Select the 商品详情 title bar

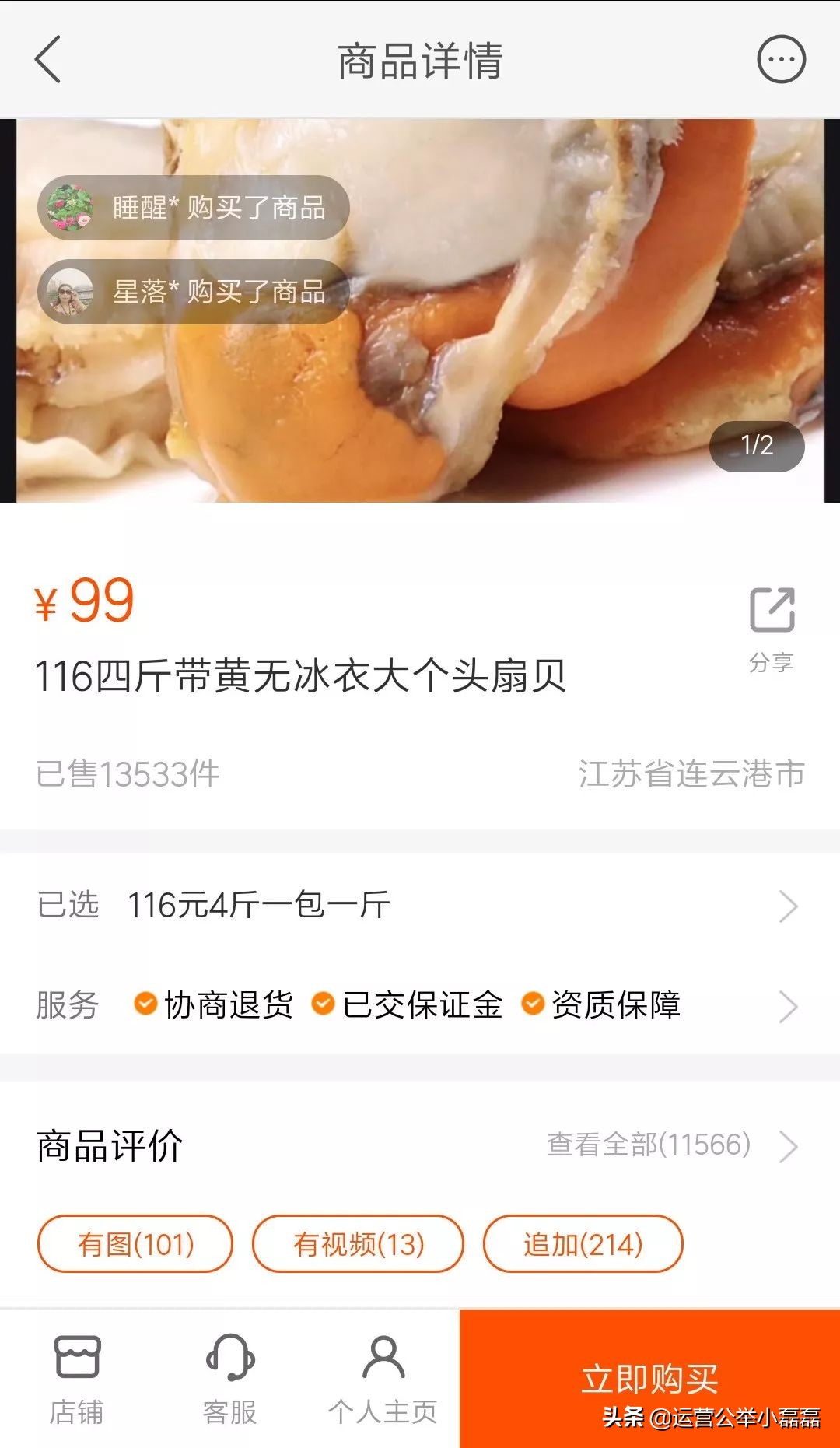[420, 60]
